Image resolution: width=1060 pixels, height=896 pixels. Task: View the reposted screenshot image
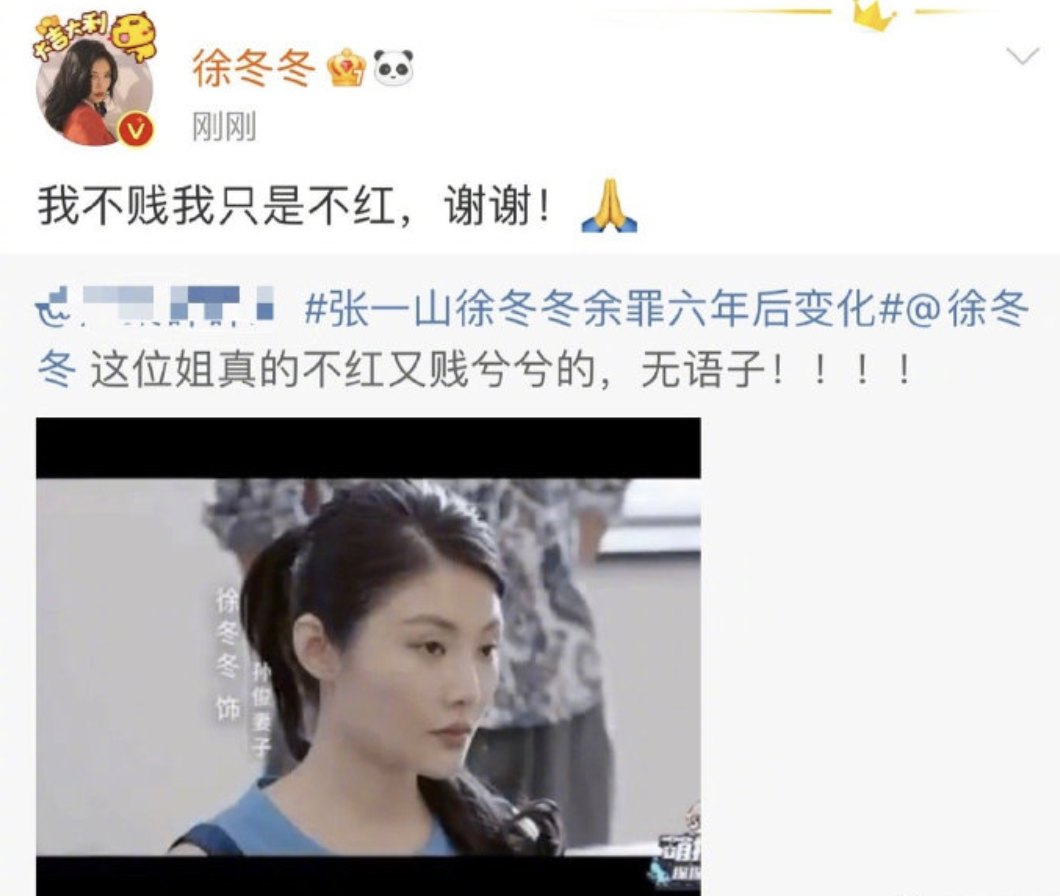(x=368, y=654)
